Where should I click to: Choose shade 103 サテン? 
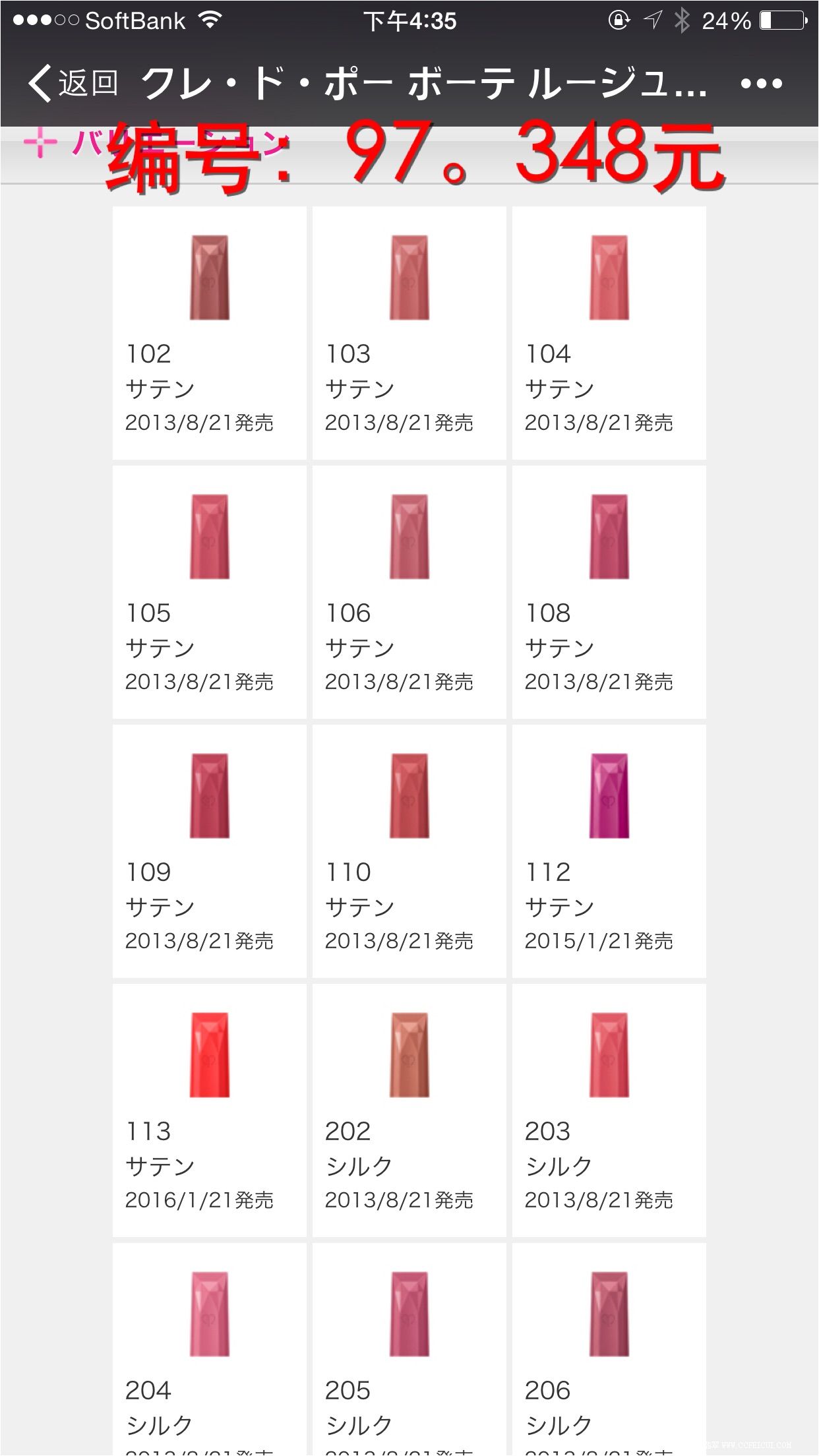pyautogui.click(x=409, y=332)
